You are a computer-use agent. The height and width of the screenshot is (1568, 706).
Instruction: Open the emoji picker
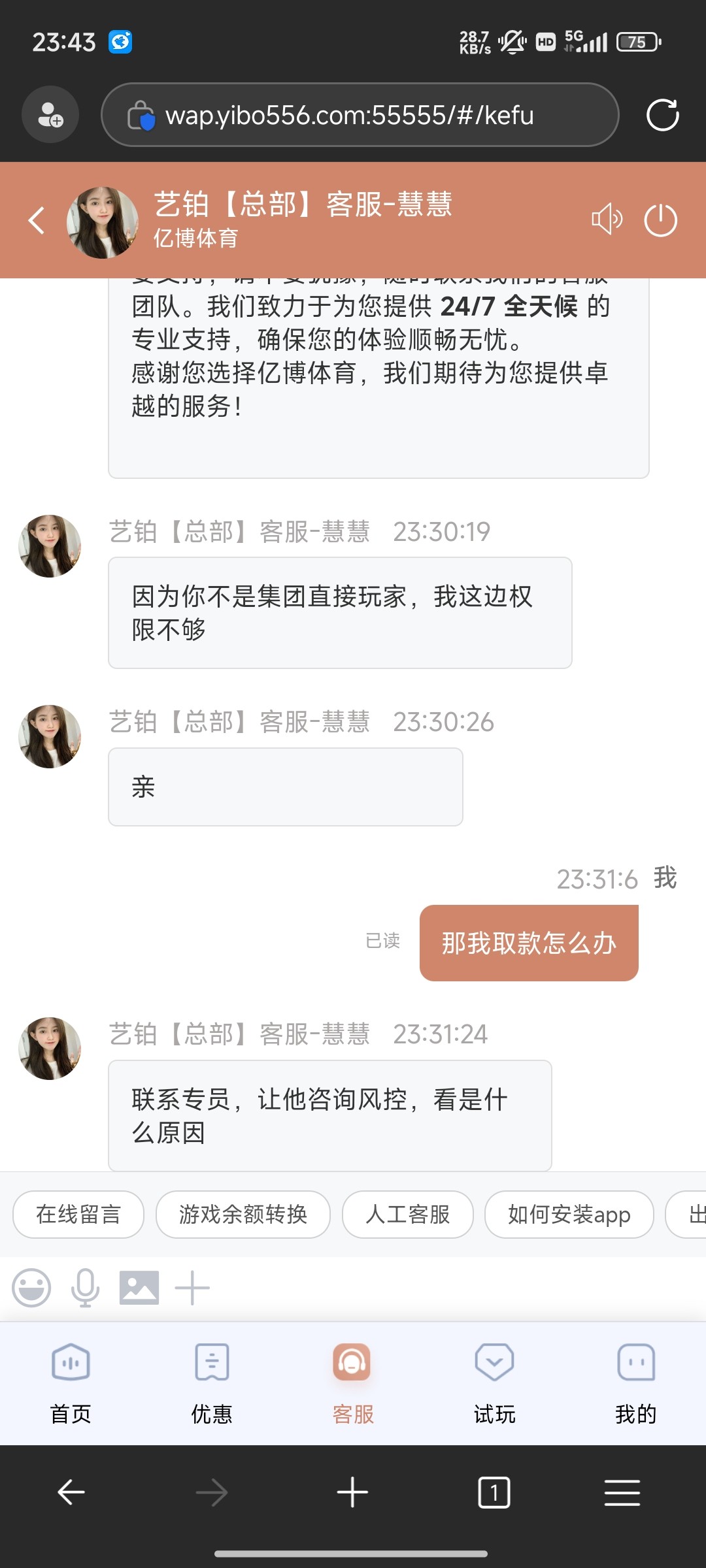click(x=32, y=1288)
